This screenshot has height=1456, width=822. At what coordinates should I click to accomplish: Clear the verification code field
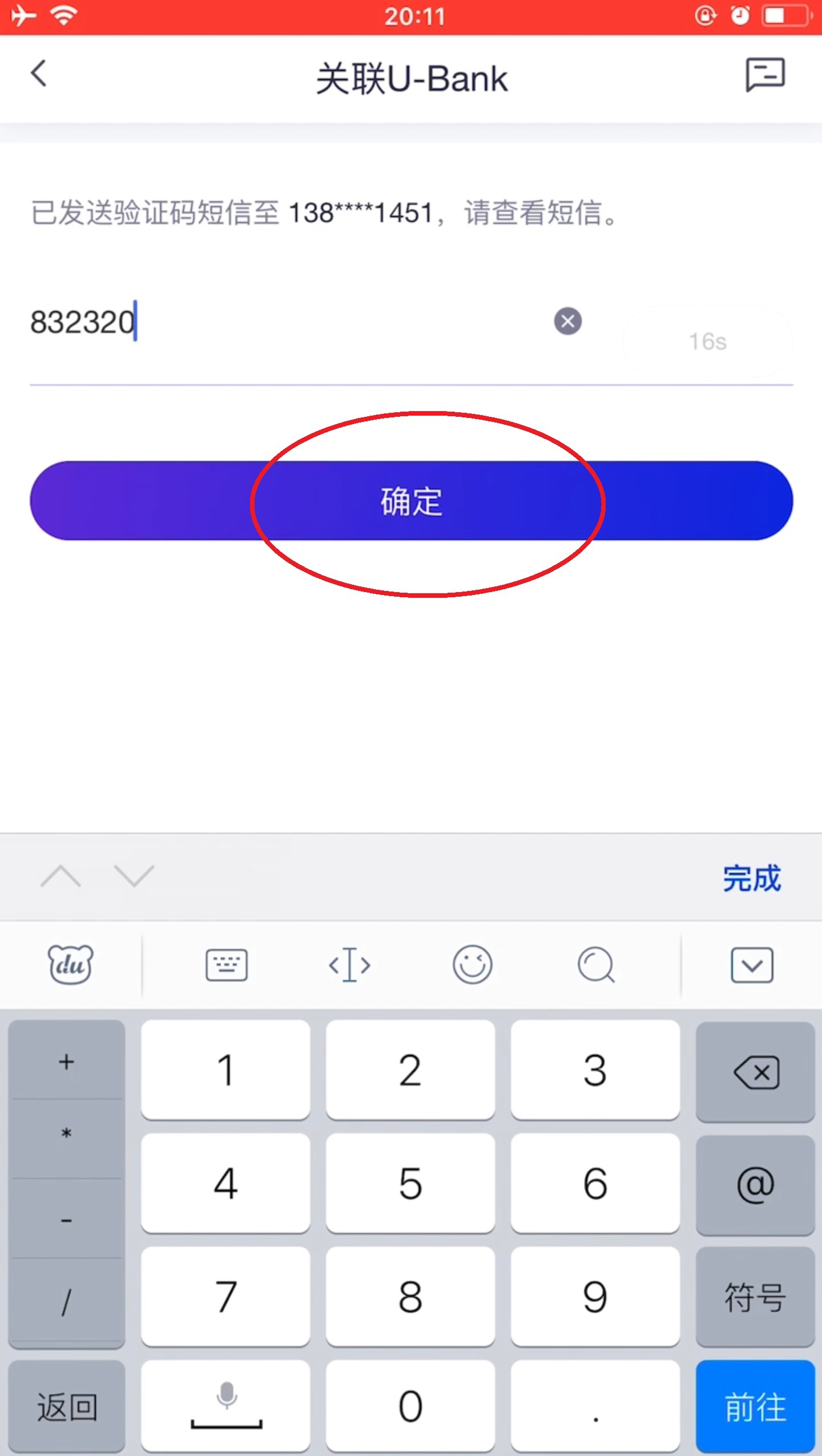tap(567, 321)
